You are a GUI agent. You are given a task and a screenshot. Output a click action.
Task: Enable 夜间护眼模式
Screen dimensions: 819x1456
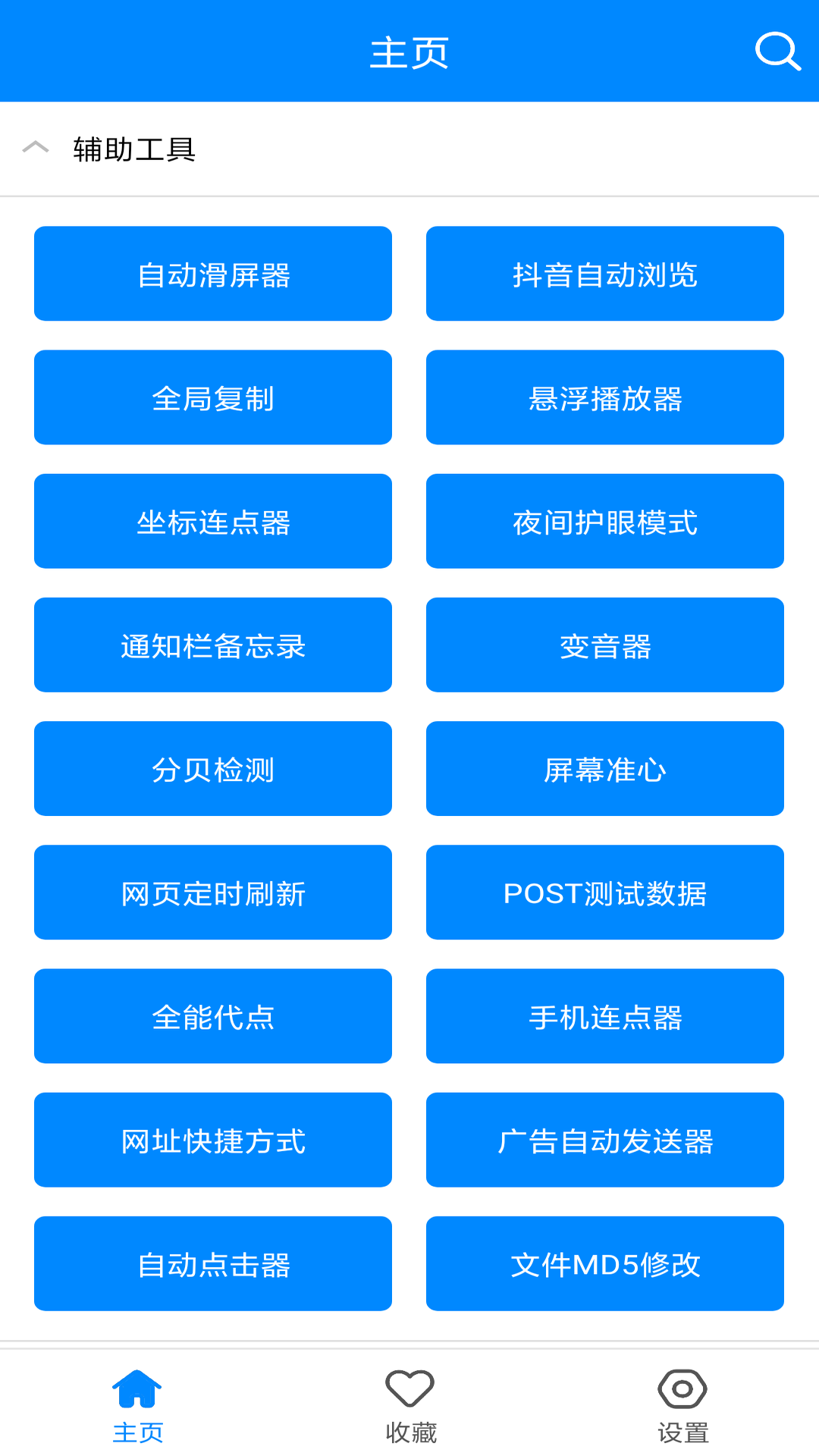click(x=604, y=521)
